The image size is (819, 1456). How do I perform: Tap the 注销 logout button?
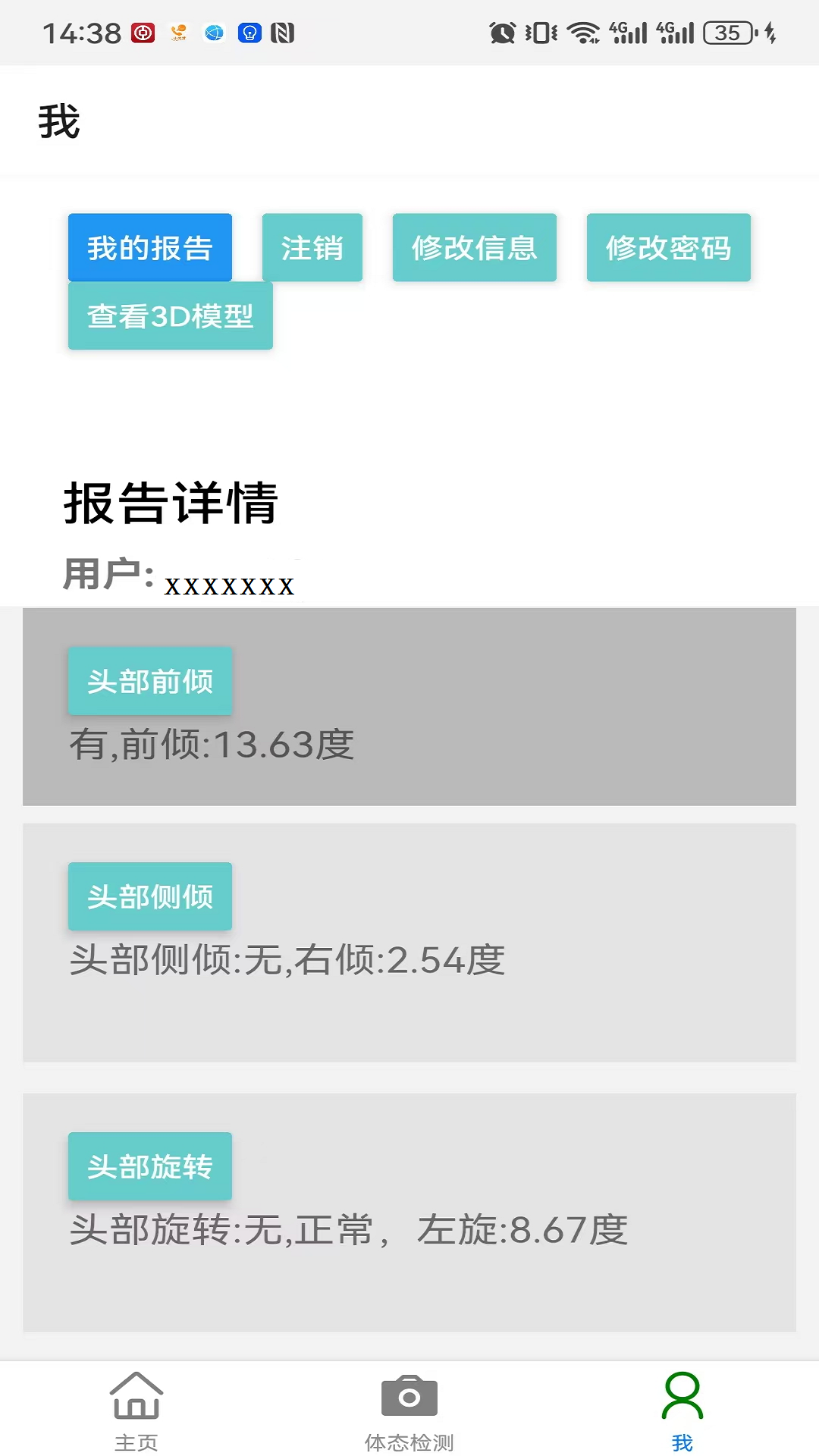(x=312, y=247)
